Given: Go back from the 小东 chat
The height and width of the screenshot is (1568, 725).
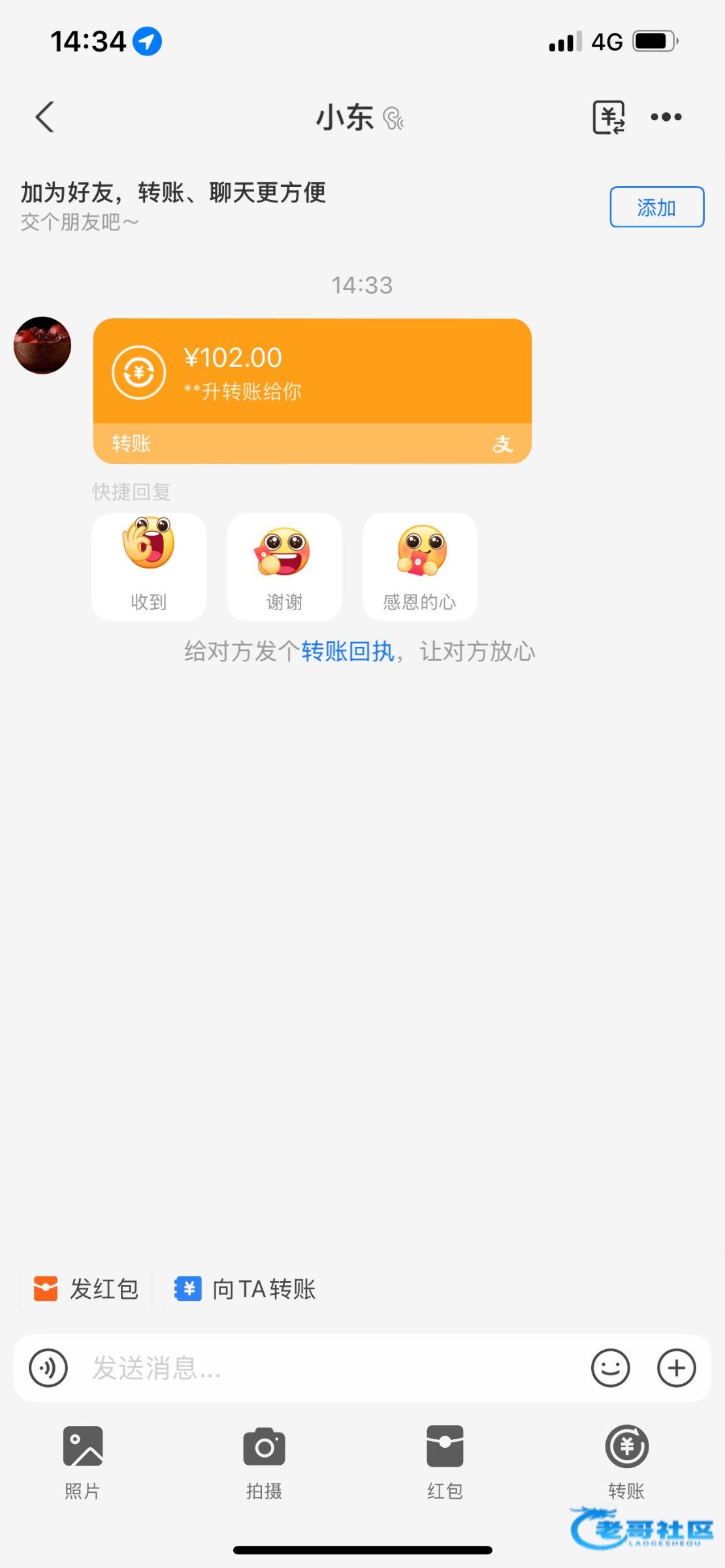Looking at the screenshot, I should [44, 118].
